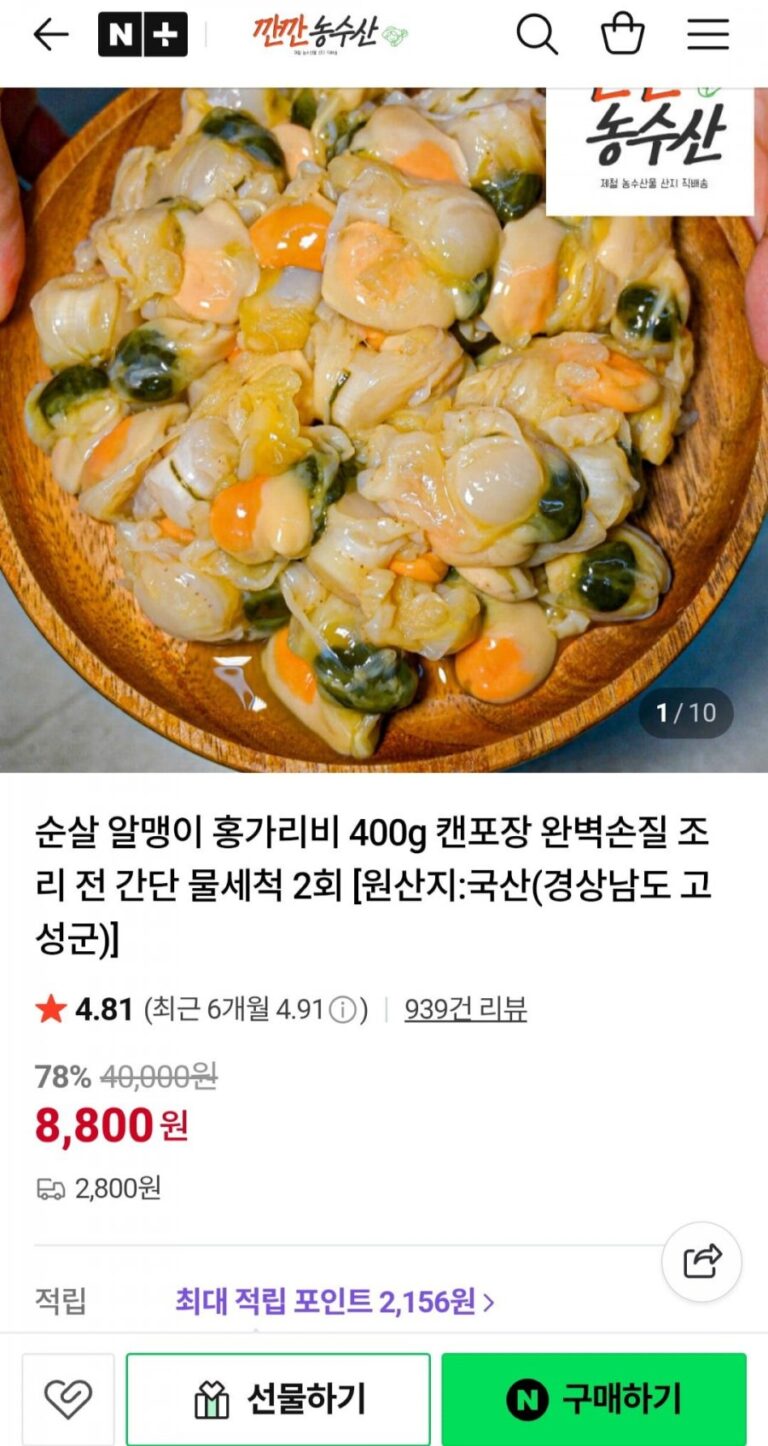Add product to wishlist with heart
768x1446 pixels.
coord(68,1398)
